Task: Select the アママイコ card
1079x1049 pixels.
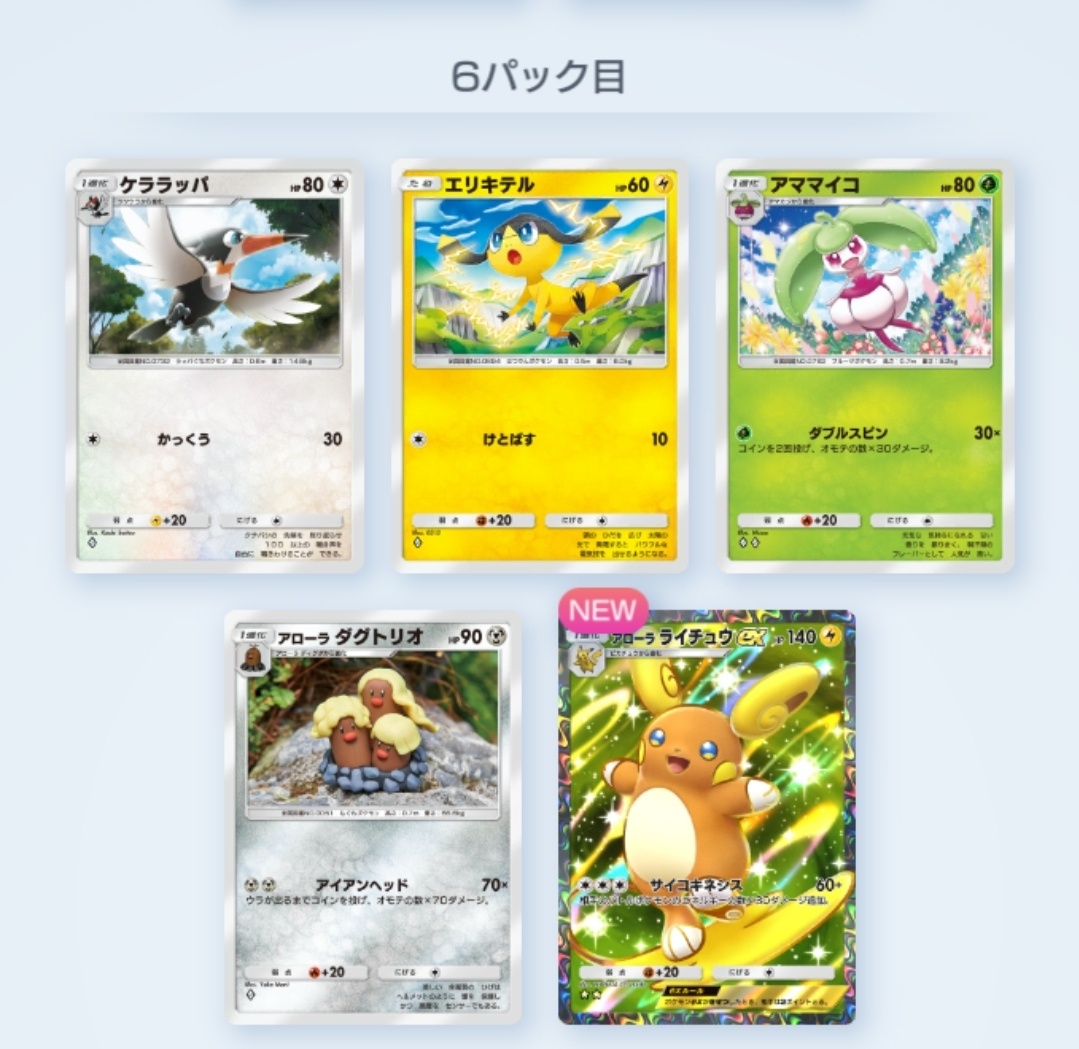Action: pos(865,366)
